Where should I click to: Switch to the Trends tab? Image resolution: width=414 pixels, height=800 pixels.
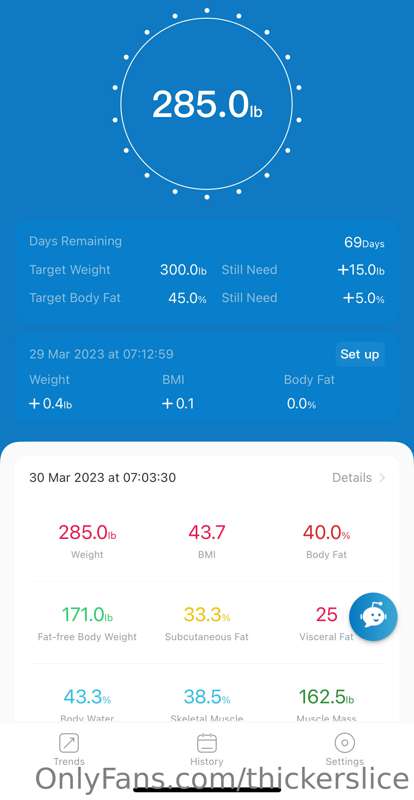[69, 749]
